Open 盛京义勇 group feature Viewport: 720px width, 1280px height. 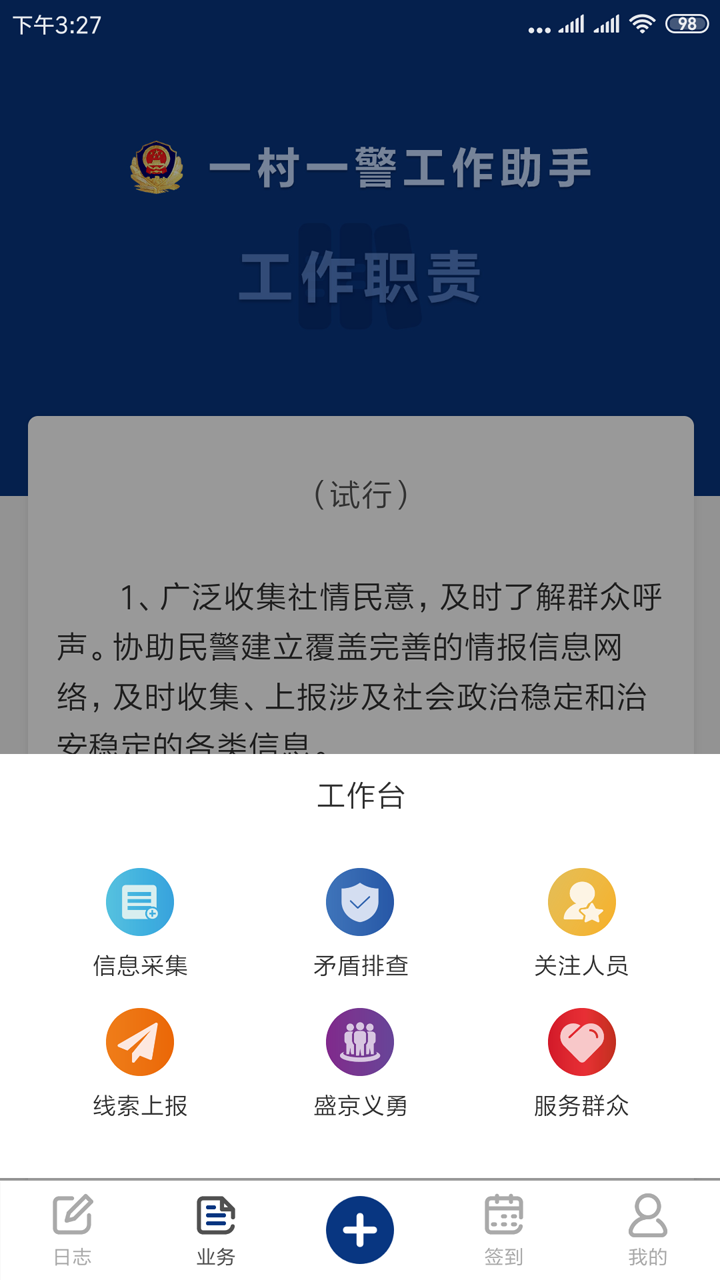[360, 1041]
